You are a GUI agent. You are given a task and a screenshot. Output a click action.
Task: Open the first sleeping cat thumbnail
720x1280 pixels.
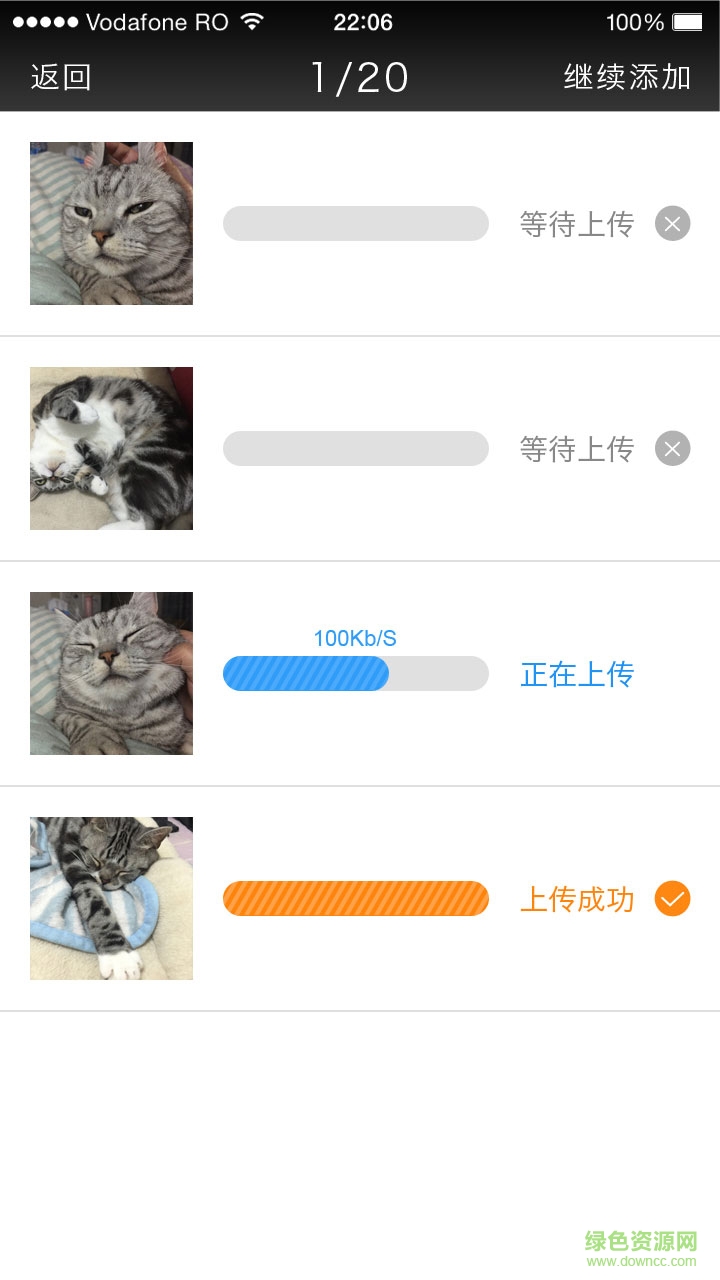point(111,673)
